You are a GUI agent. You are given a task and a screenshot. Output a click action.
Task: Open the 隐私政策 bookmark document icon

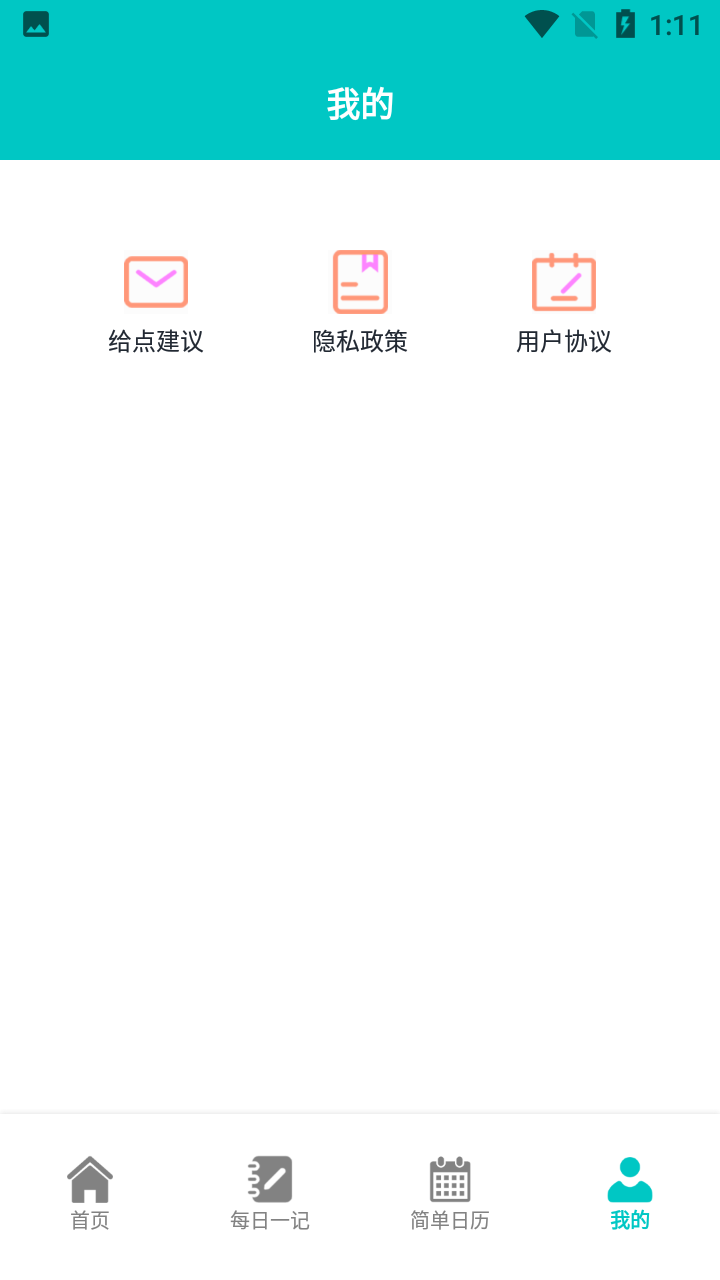360,281
